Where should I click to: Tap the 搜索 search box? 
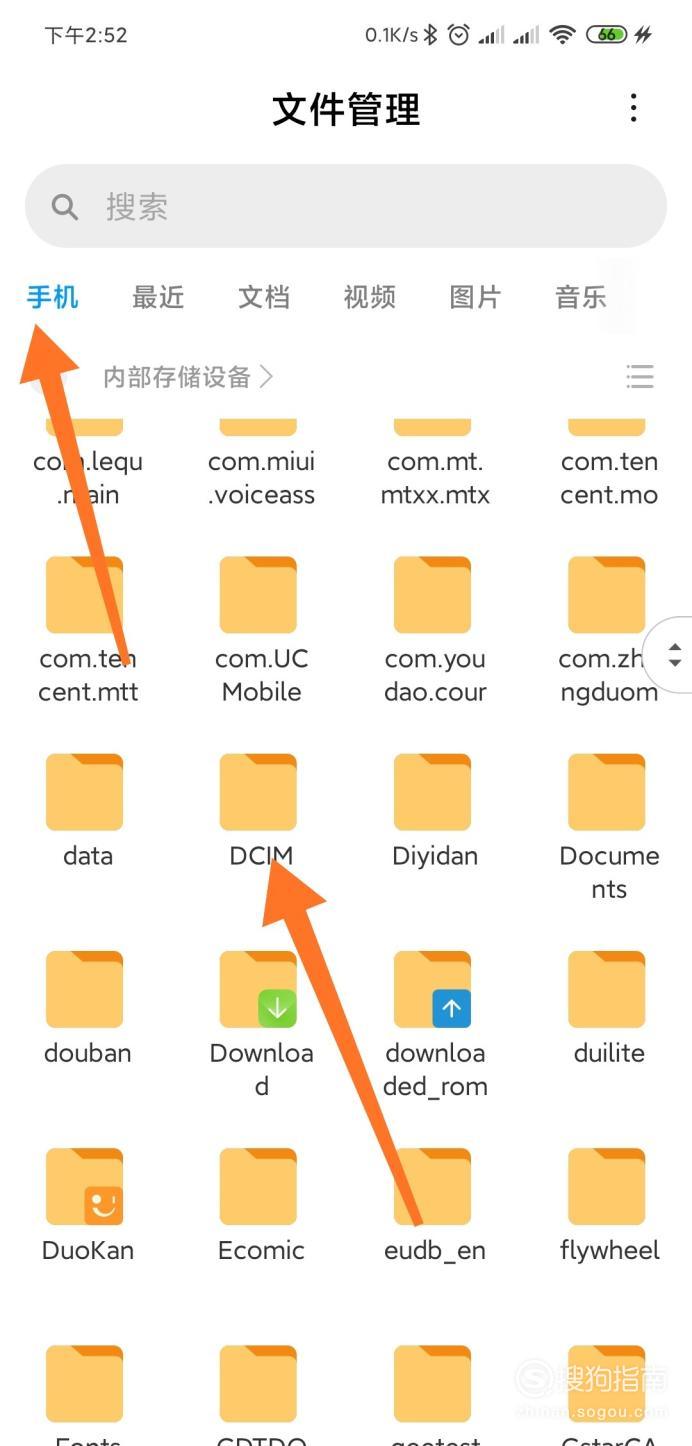click(346, 207)
